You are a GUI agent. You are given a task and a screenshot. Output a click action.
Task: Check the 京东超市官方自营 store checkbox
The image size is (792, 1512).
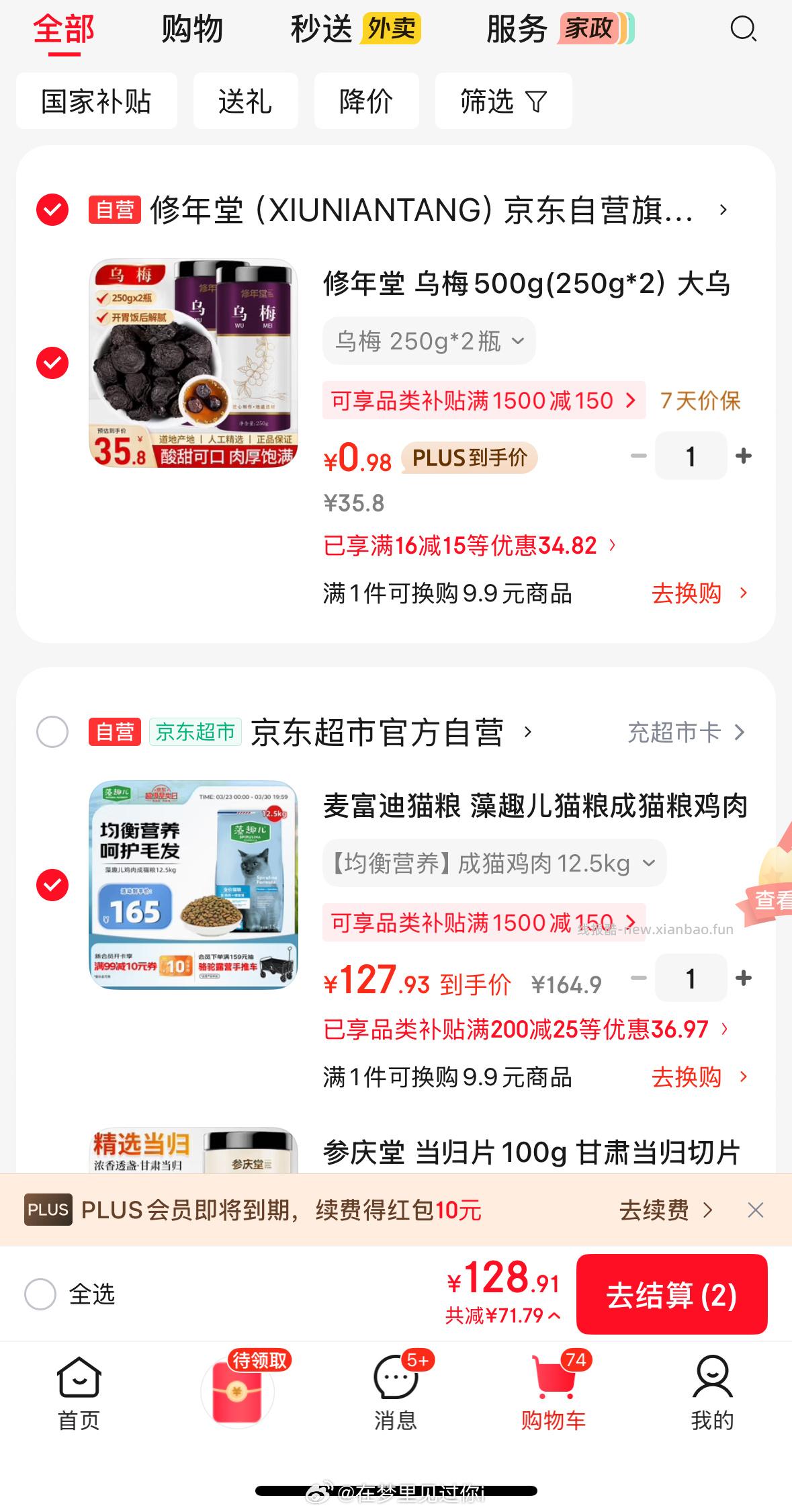(52, 732)
